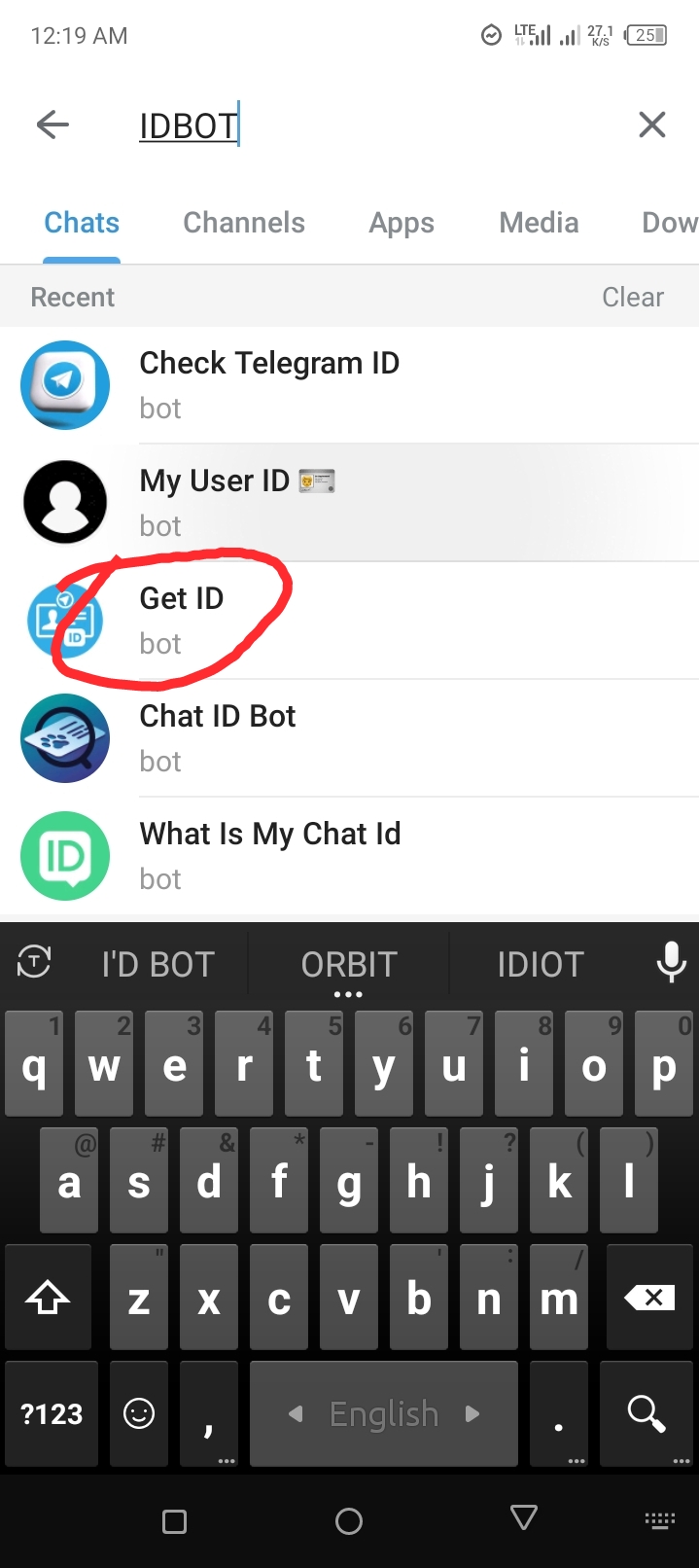Viewport: 699px width, 1568px height.
Task: Switch to the Channels tab
Action: click(x=244, y=223)
